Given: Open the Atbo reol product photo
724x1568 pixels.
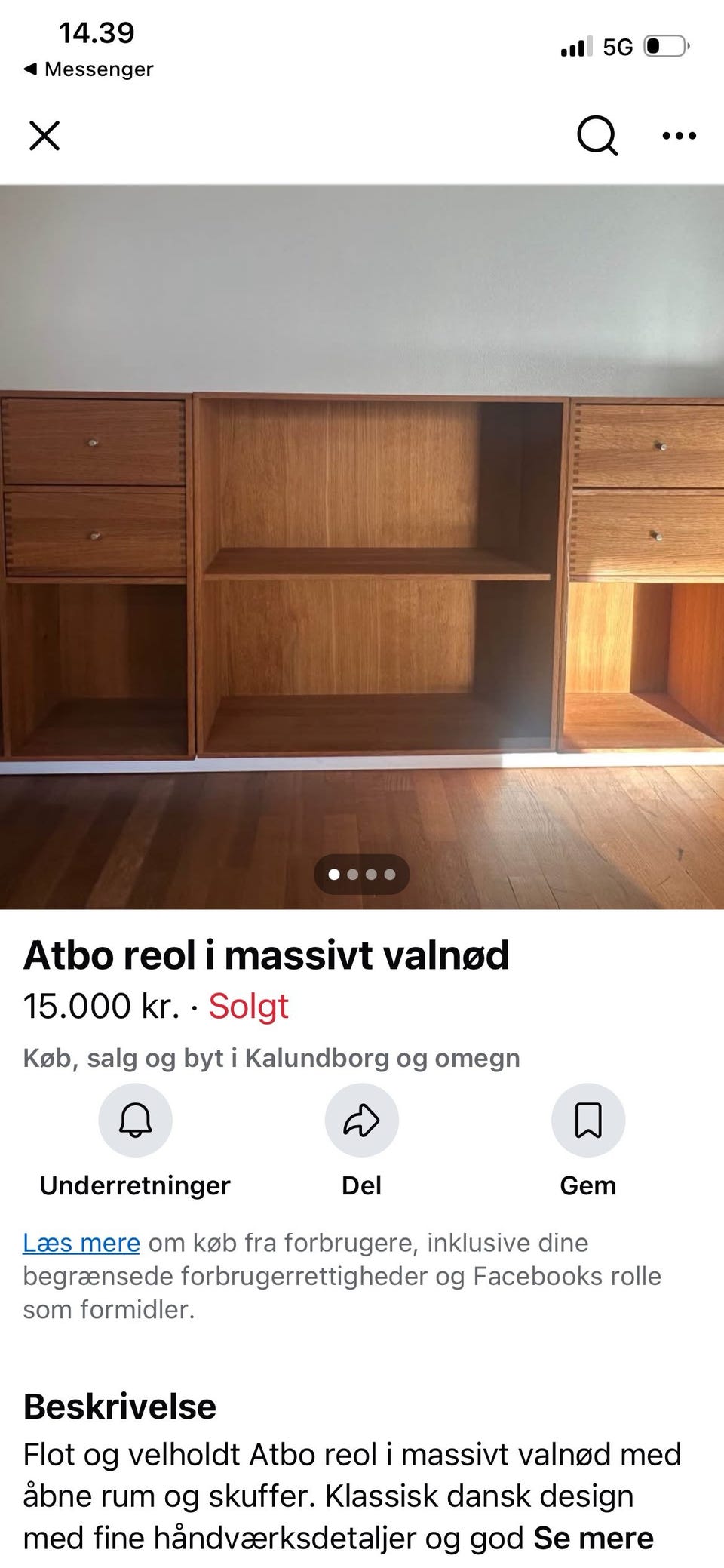Looking at the screenshot, I should pos(362,546).
